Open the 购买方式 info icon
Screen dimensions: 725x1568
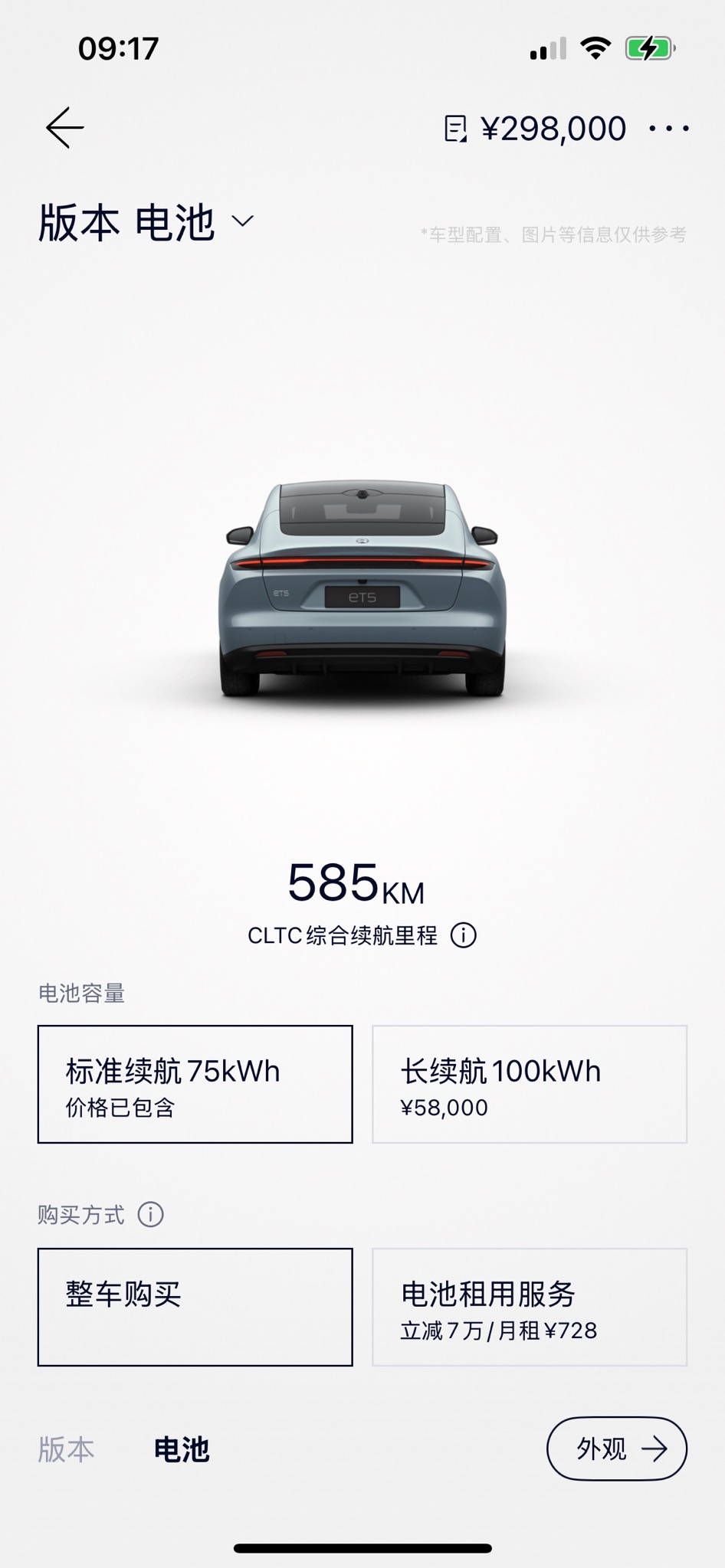[151, 1214]
